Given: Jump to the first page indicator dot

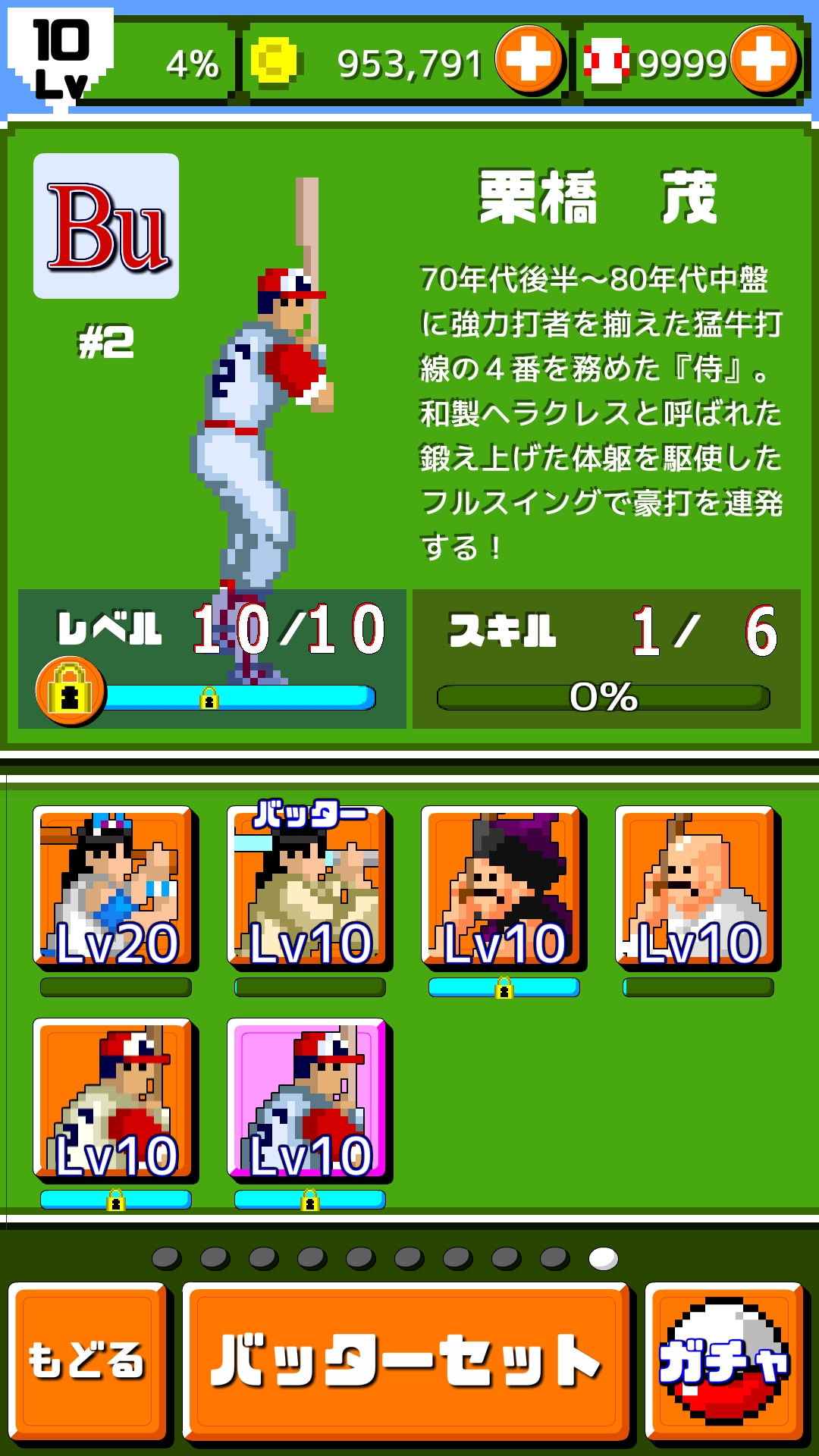Looking at the screenshot, I should pos(166,1259).
